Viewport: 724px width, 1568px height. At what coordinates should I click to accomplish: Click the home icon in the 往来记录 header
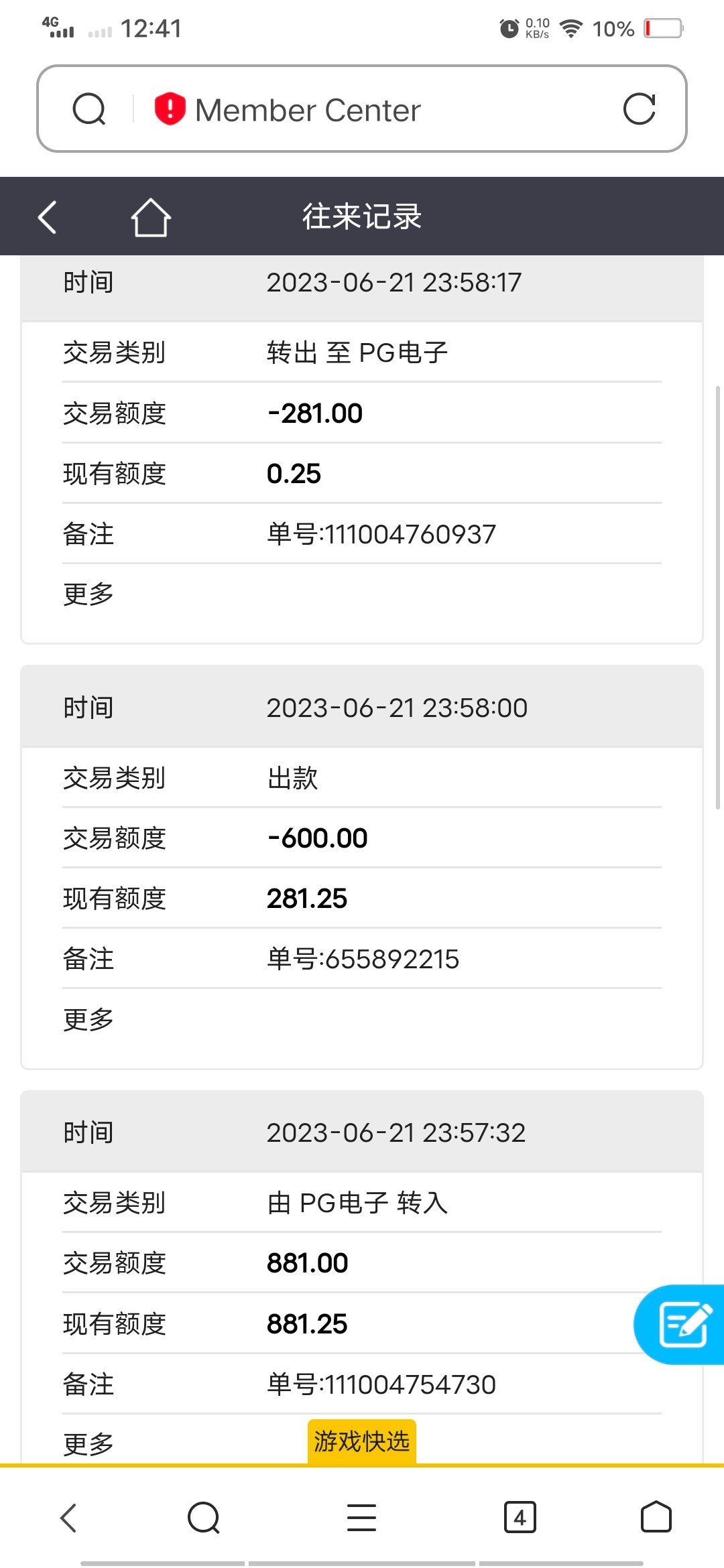pos(150,216)
